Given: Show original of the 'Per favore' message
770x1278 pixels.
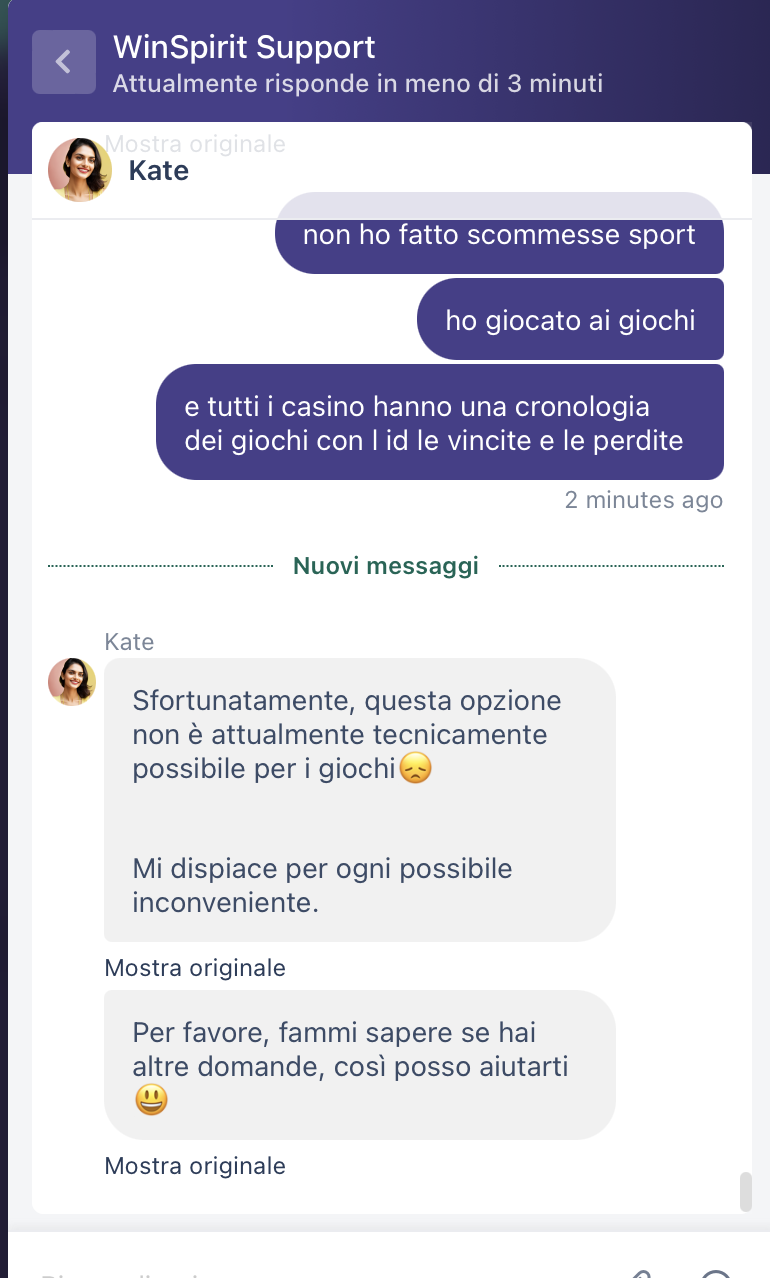Looking at the screenshot, I should pos(195,1166).
